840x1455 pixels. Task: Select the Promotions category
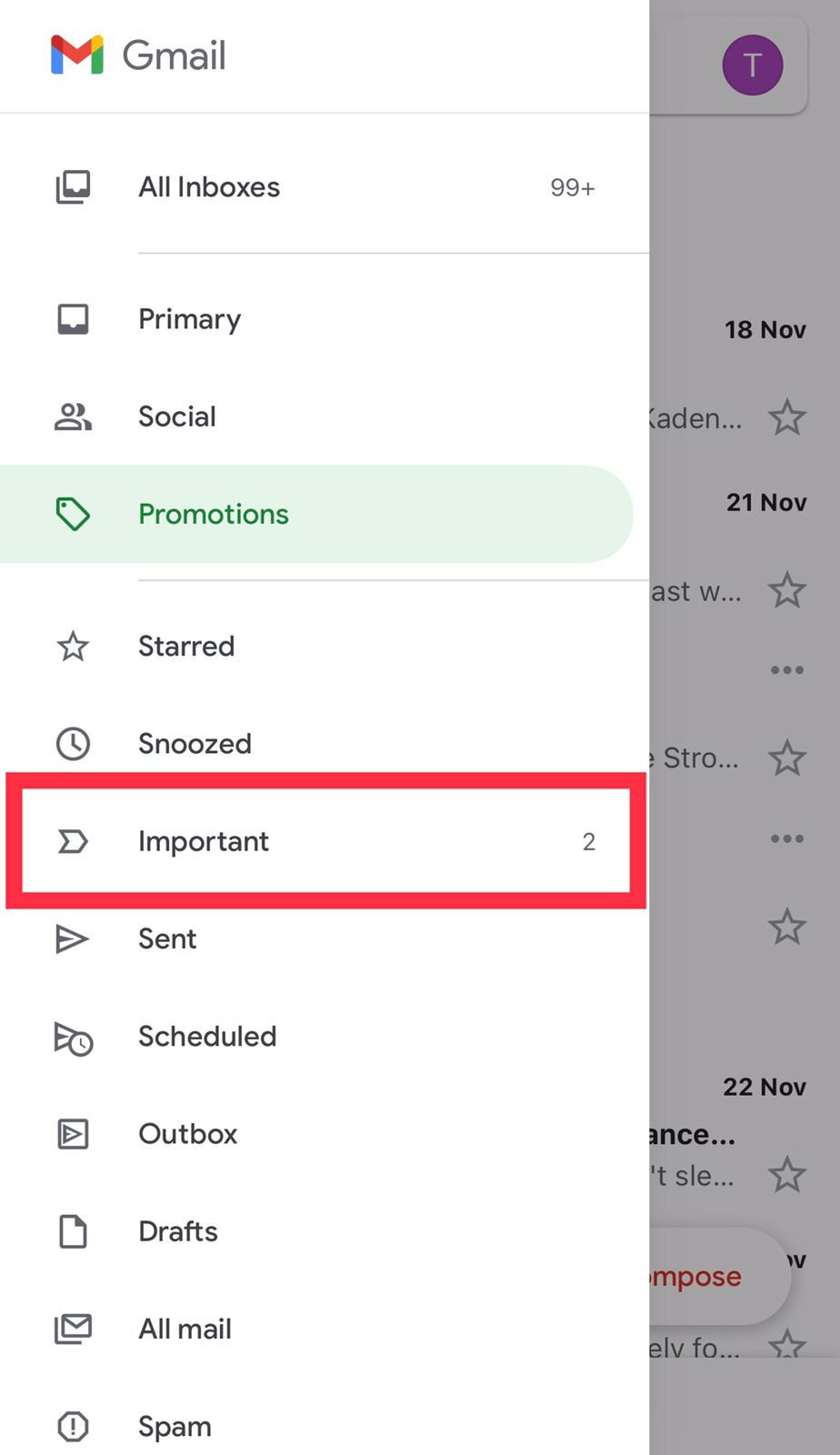(214, 514)
